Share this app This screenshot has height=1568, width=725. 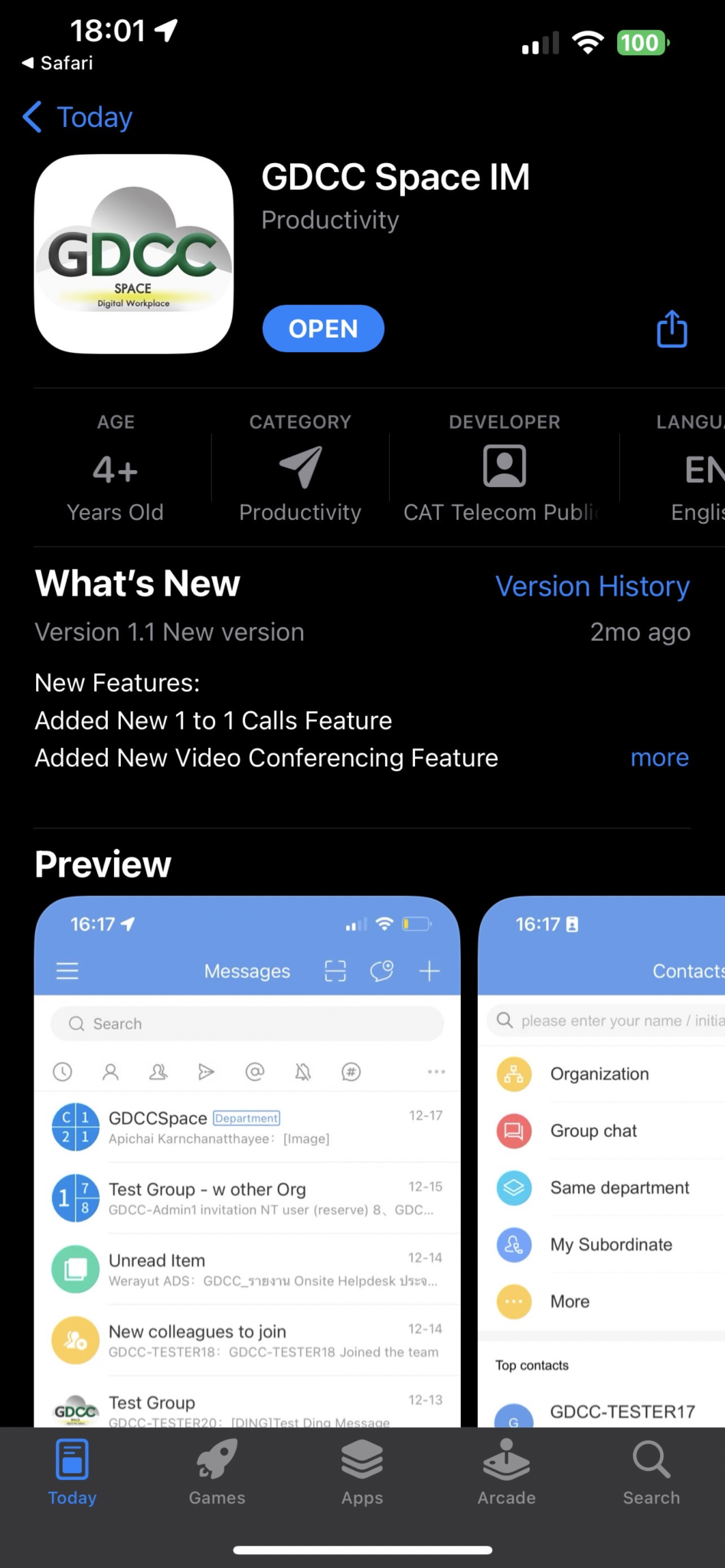(671, 329)
